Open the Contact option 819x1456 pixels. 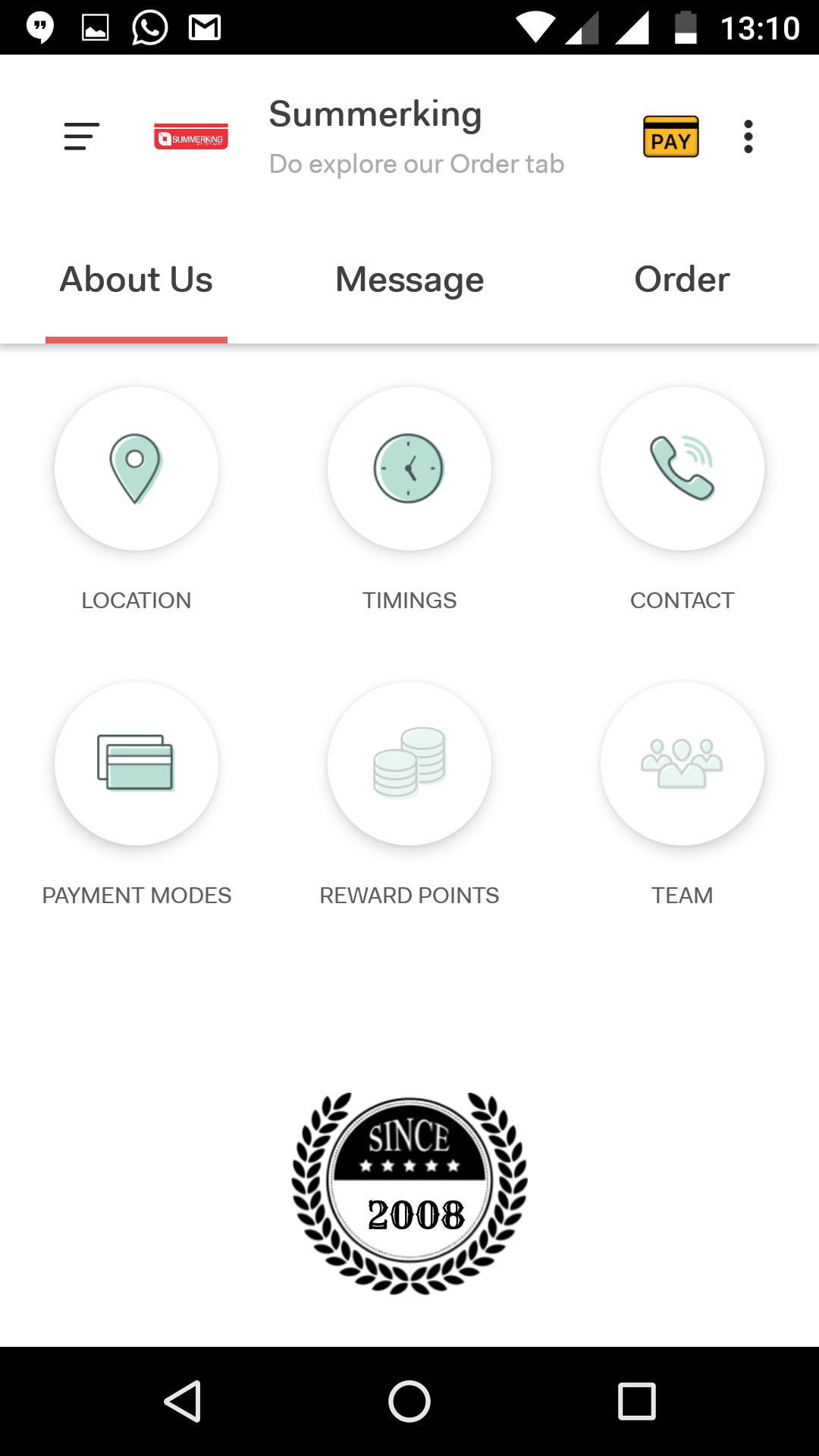coord(682,469)
